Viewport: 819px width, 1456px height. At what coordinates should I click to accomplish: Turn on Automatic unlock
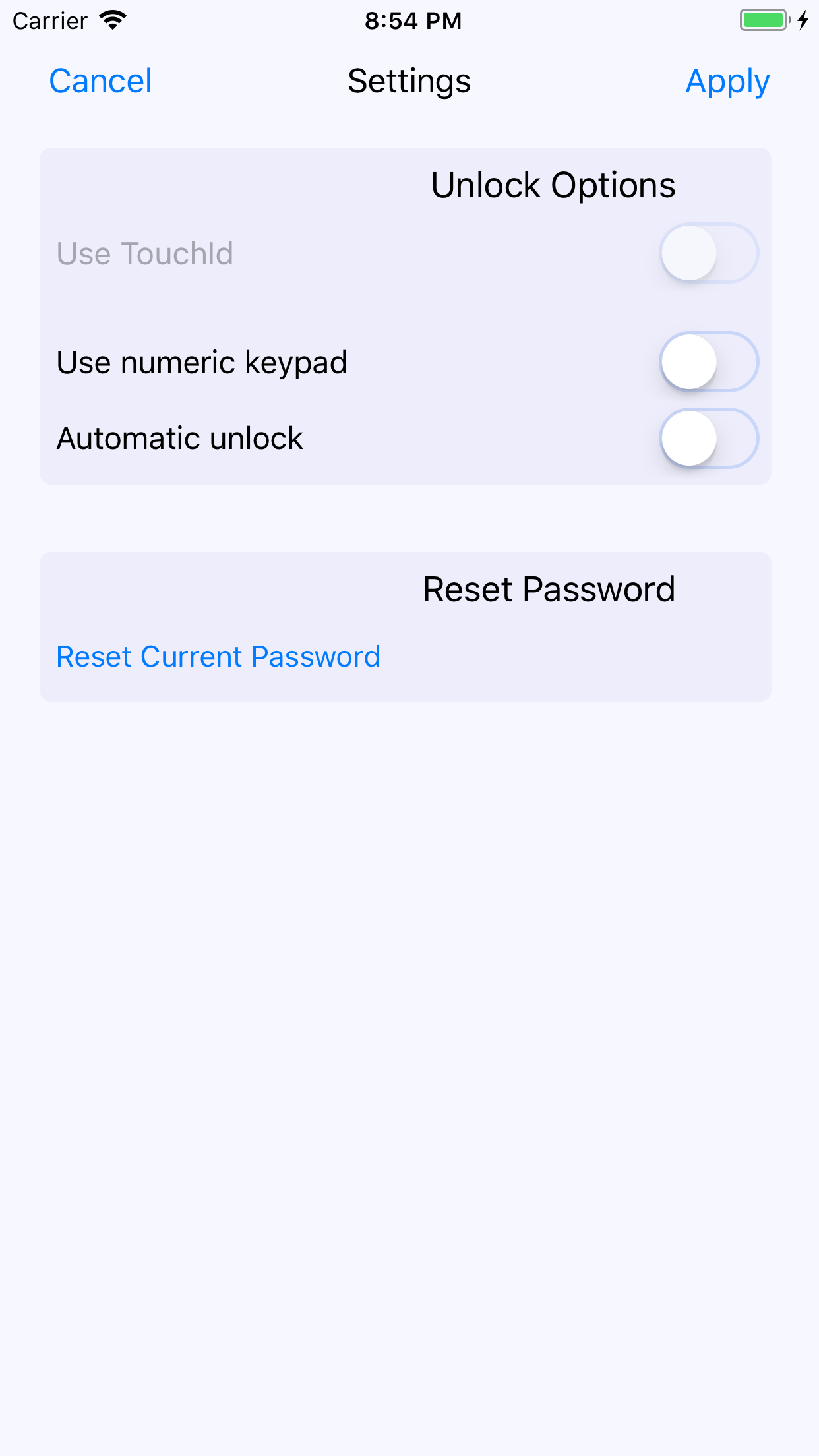tap(710, 437)
